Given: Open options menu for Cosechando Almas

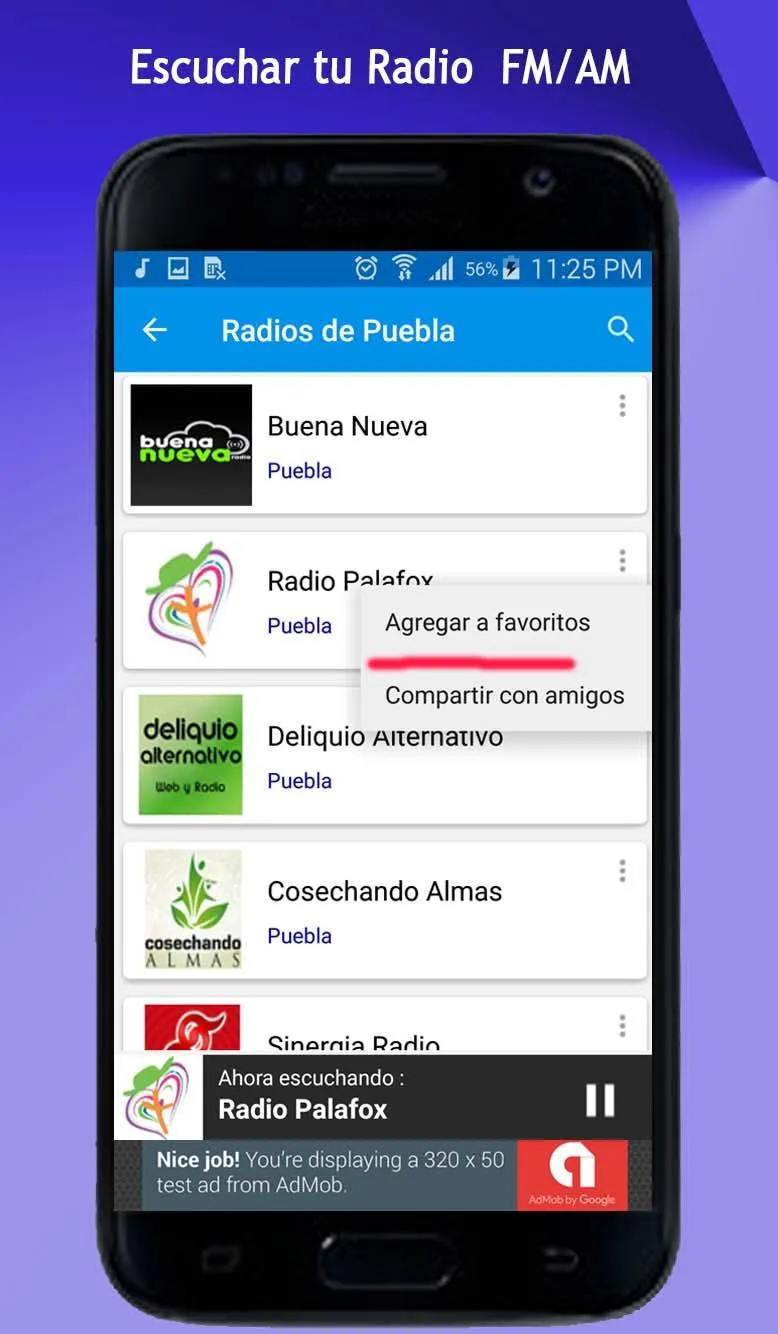Looking at the screenshot, I should click(621, 870).
